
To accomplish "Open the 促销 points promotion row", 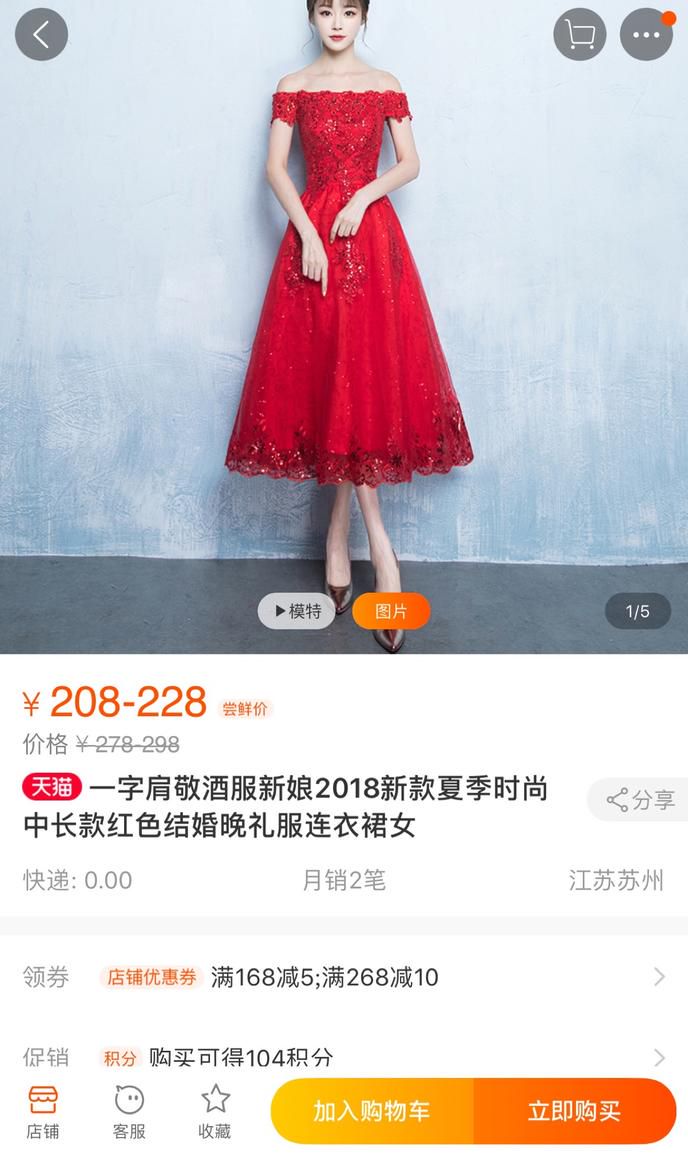I will pyautogui.click(x=344, y=1057).
